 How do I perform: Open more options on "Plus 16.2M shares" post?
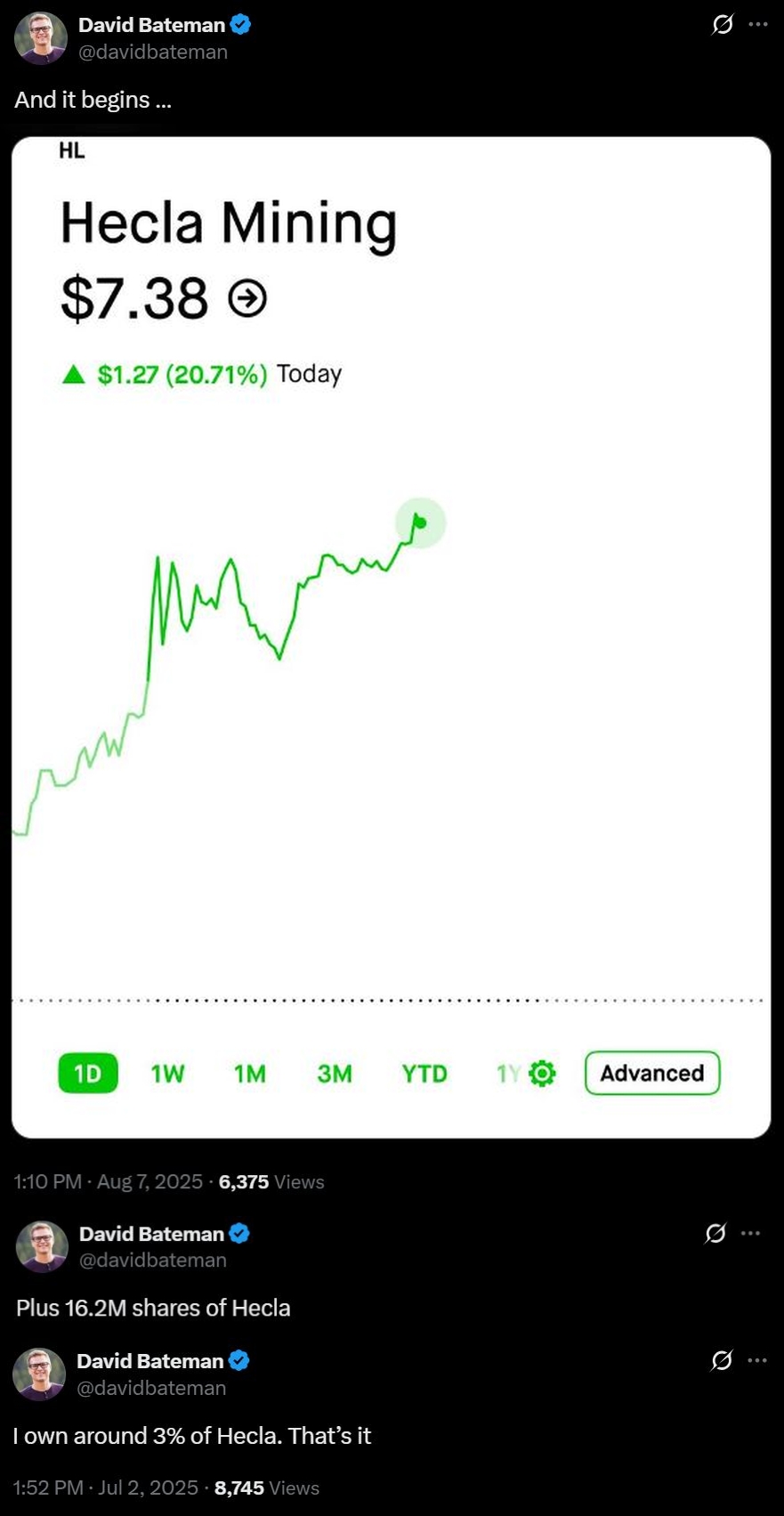coord(751,1233)
